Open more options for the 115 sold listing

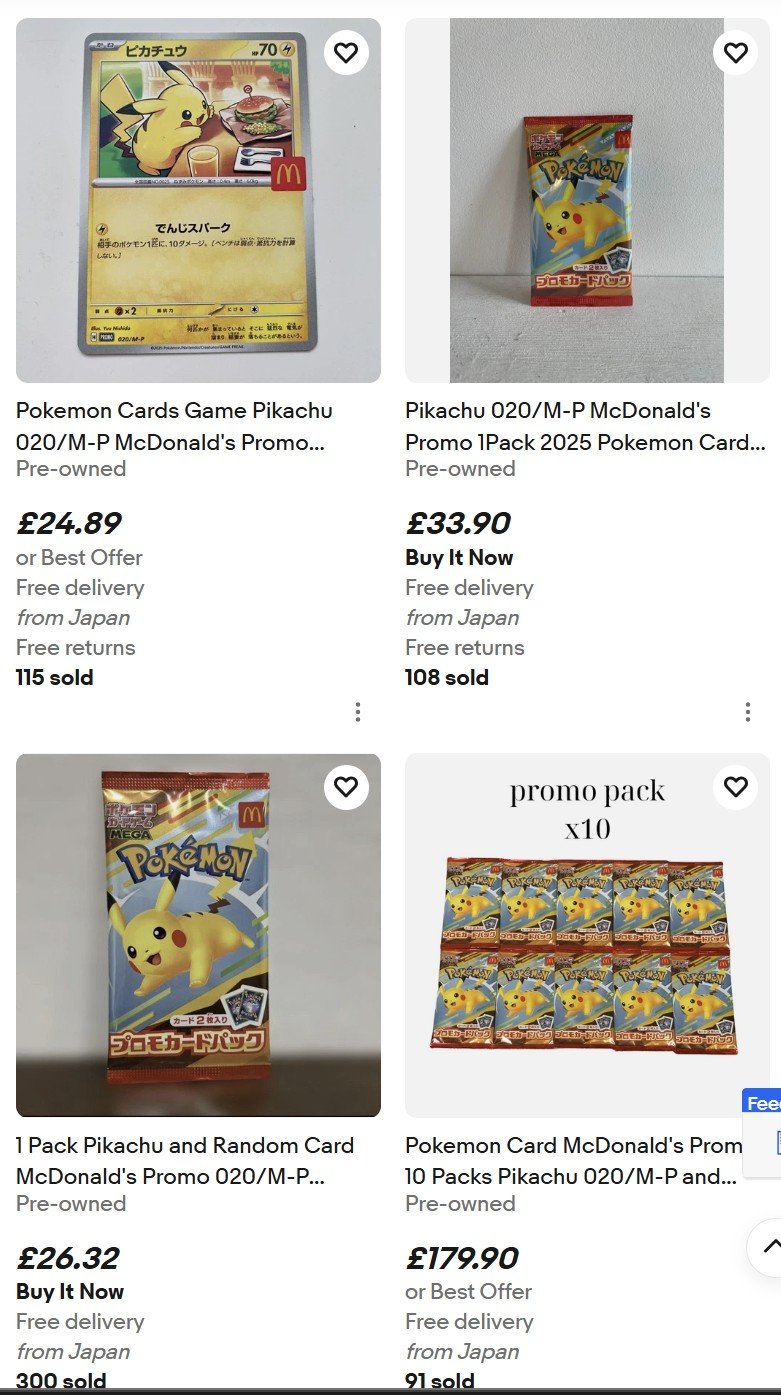pos(358,712)
